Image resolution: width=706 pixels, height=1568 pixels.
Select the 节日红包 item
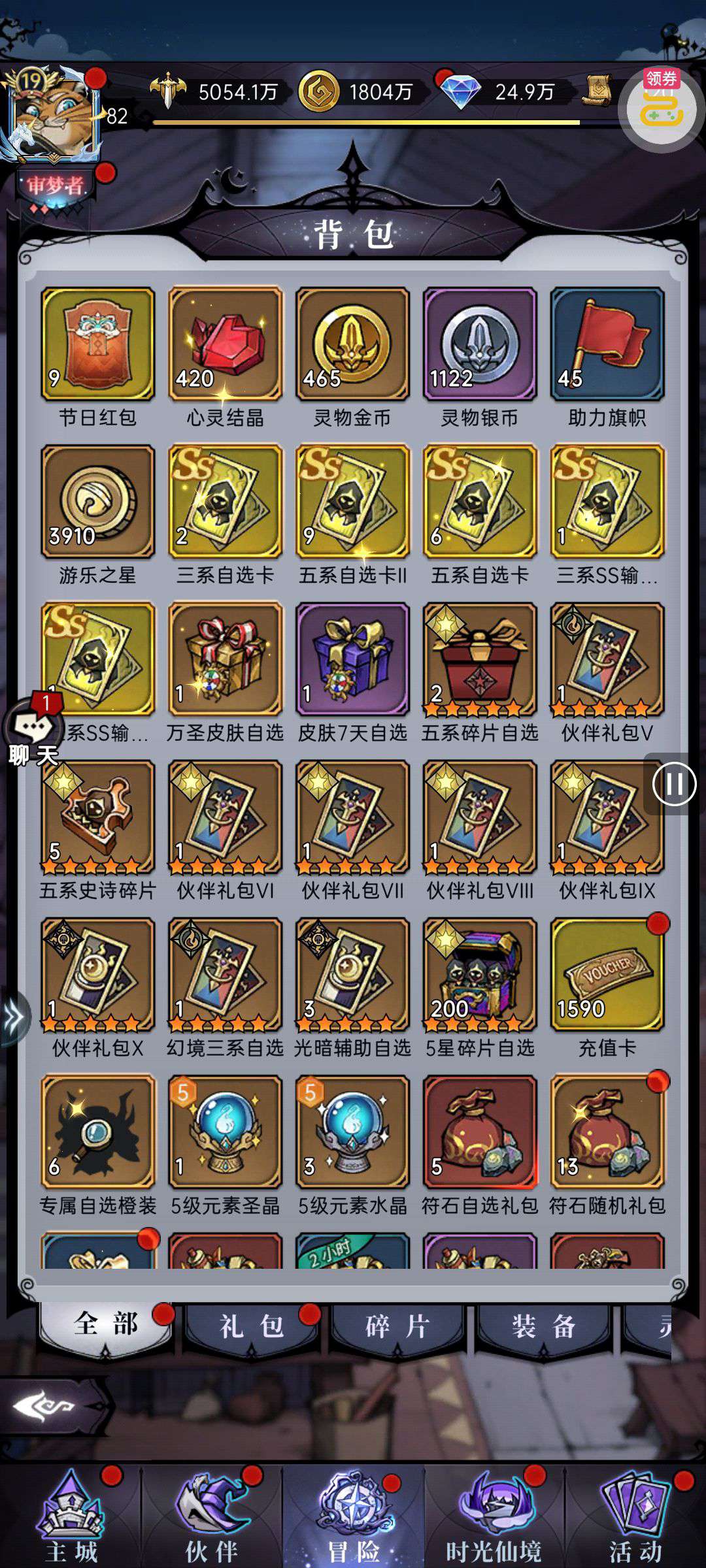tap(98, 344)
